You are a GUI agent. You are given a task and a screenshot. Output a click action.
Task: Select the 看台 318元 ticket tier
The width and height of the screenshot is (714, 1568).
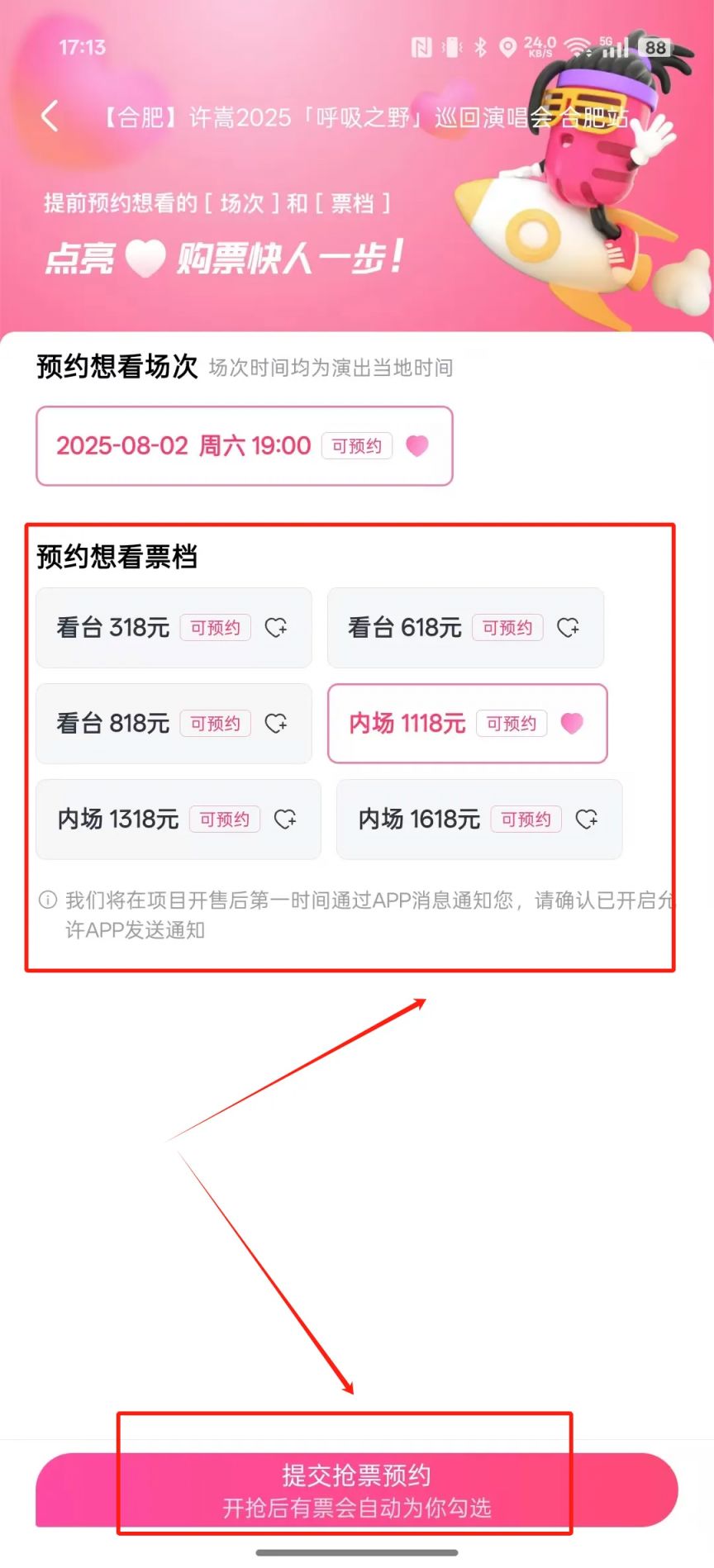point(174,628)
